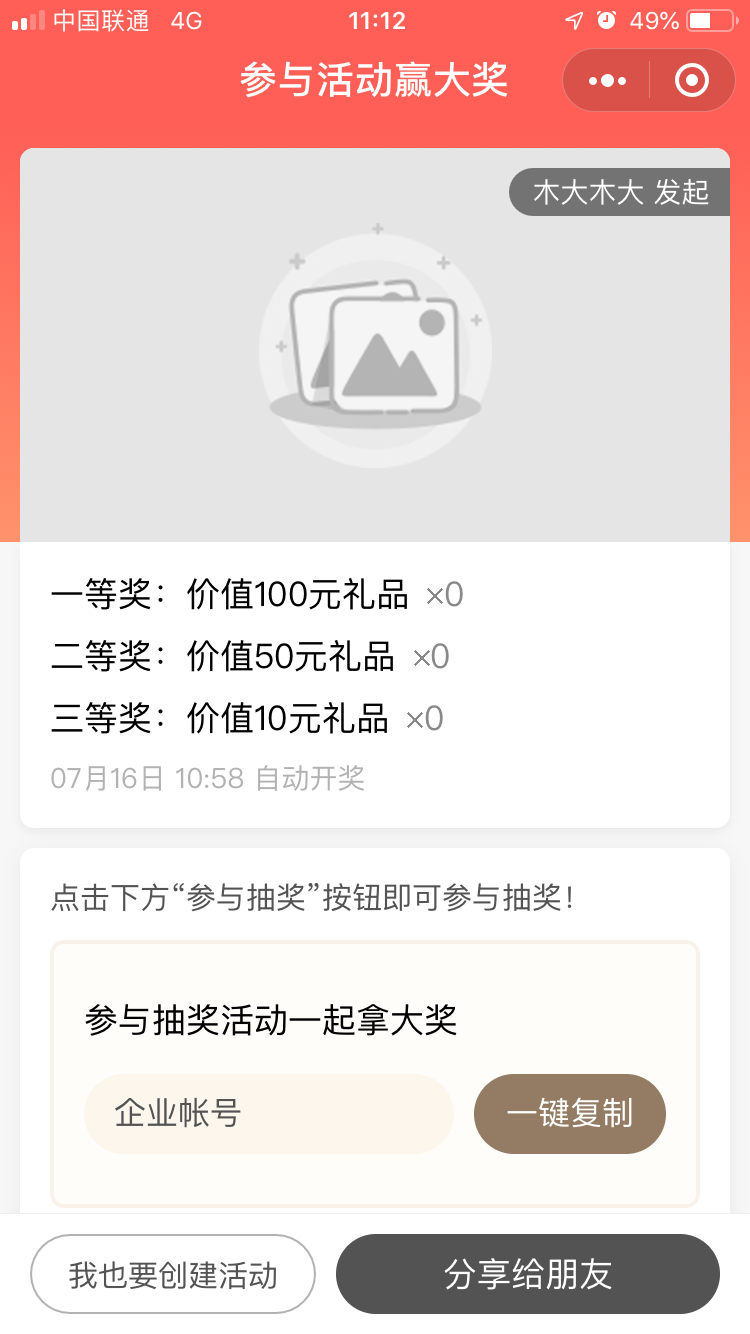Share the lottery via 分享给朋友
The width and height of the screenshot is (750, 1334).
[528, 1274]
